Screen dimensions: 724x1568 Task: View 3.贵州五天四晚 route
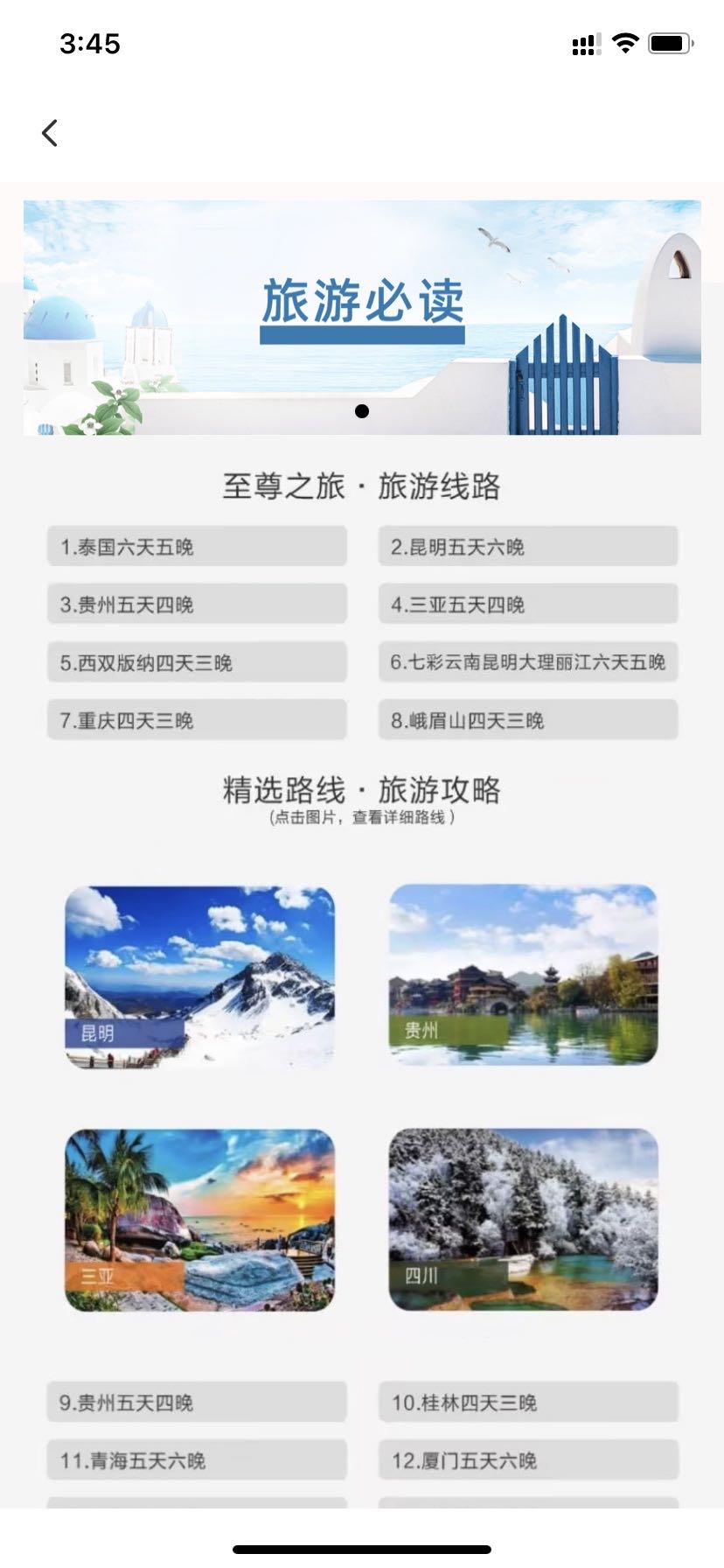click(x=197, y=605)
